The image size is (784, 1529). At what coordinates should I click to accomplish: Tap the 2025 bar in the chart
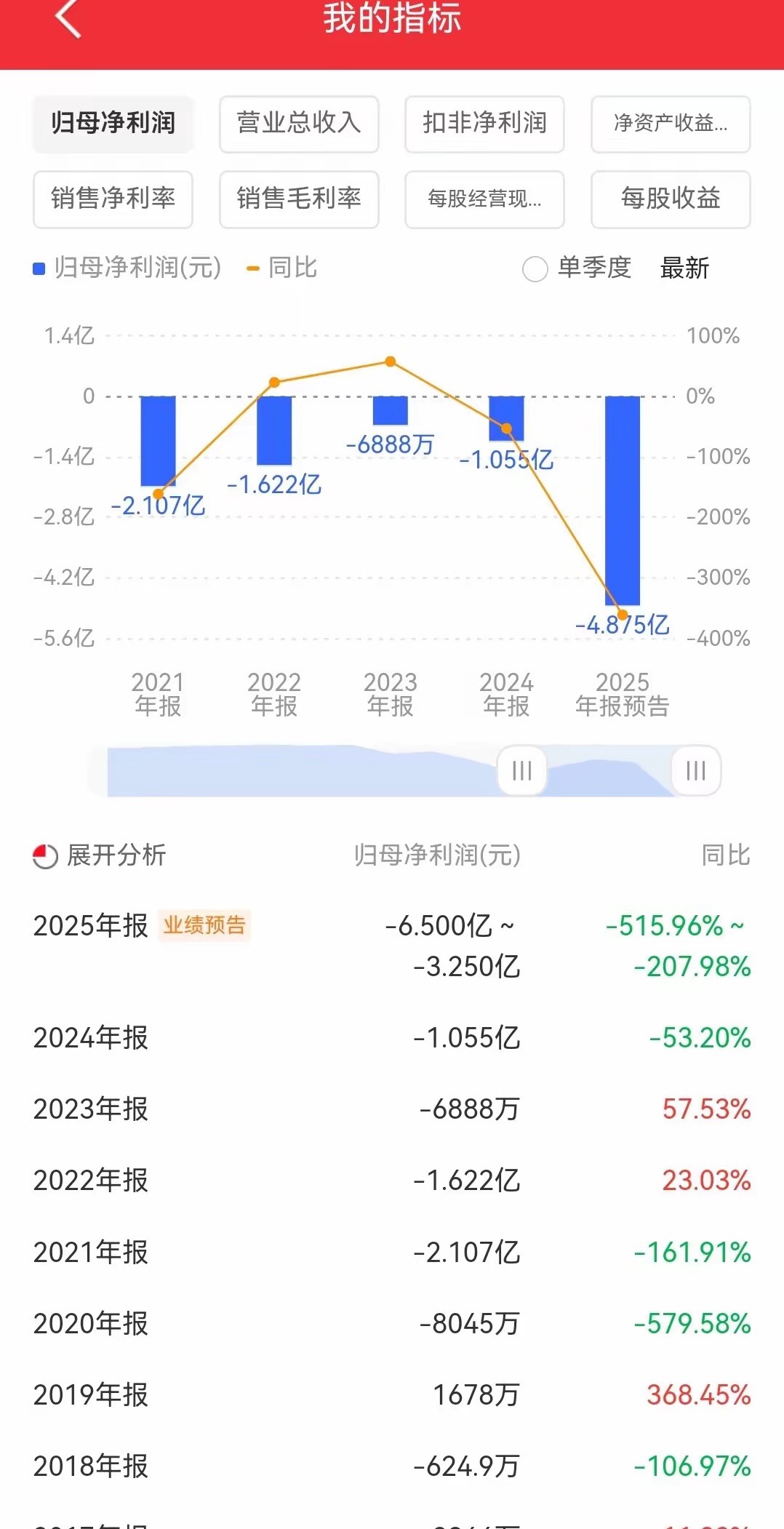coord(624,502)
